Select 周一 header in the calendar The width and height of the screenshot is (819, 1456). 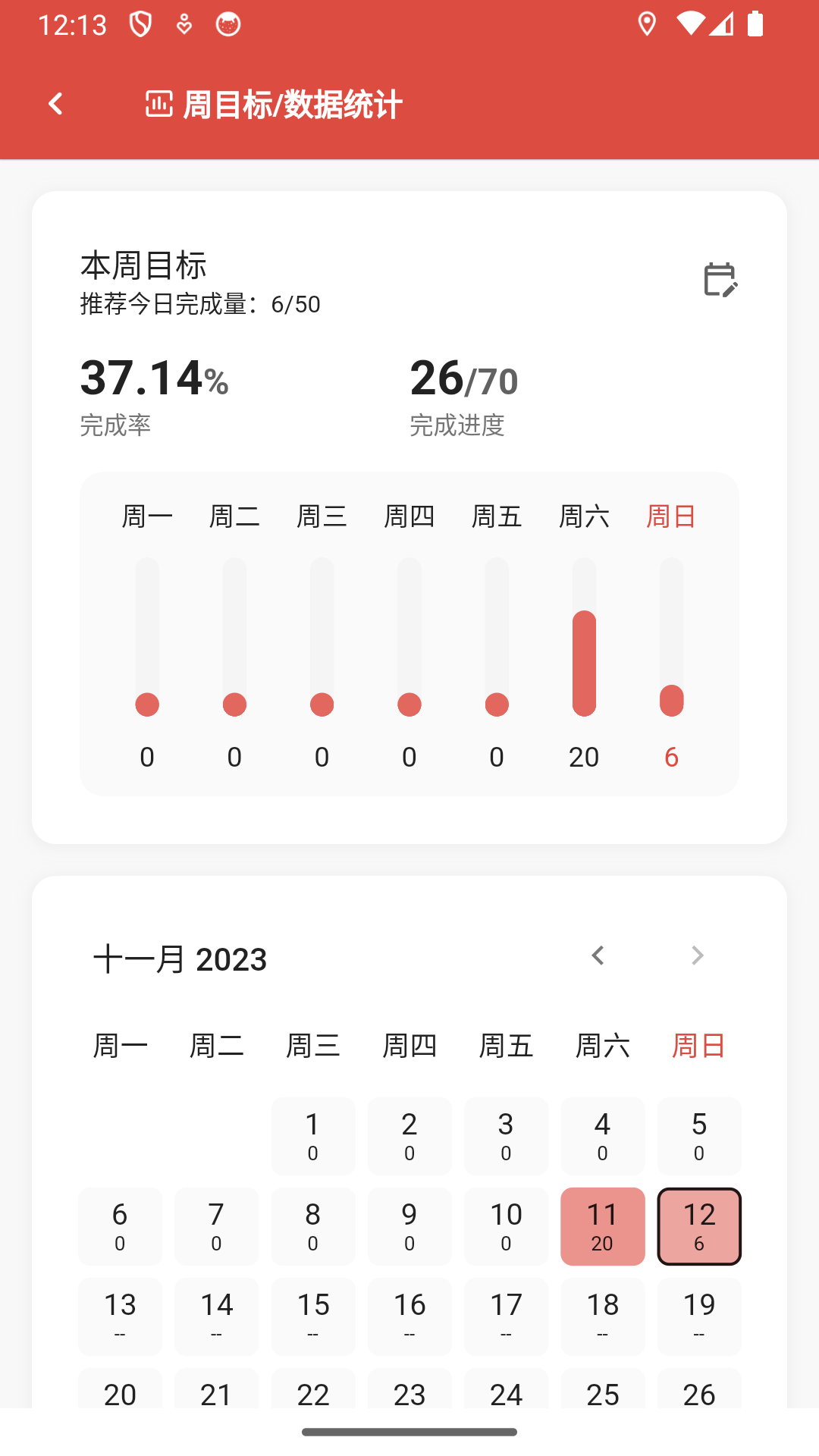(x=120, y=1045)
